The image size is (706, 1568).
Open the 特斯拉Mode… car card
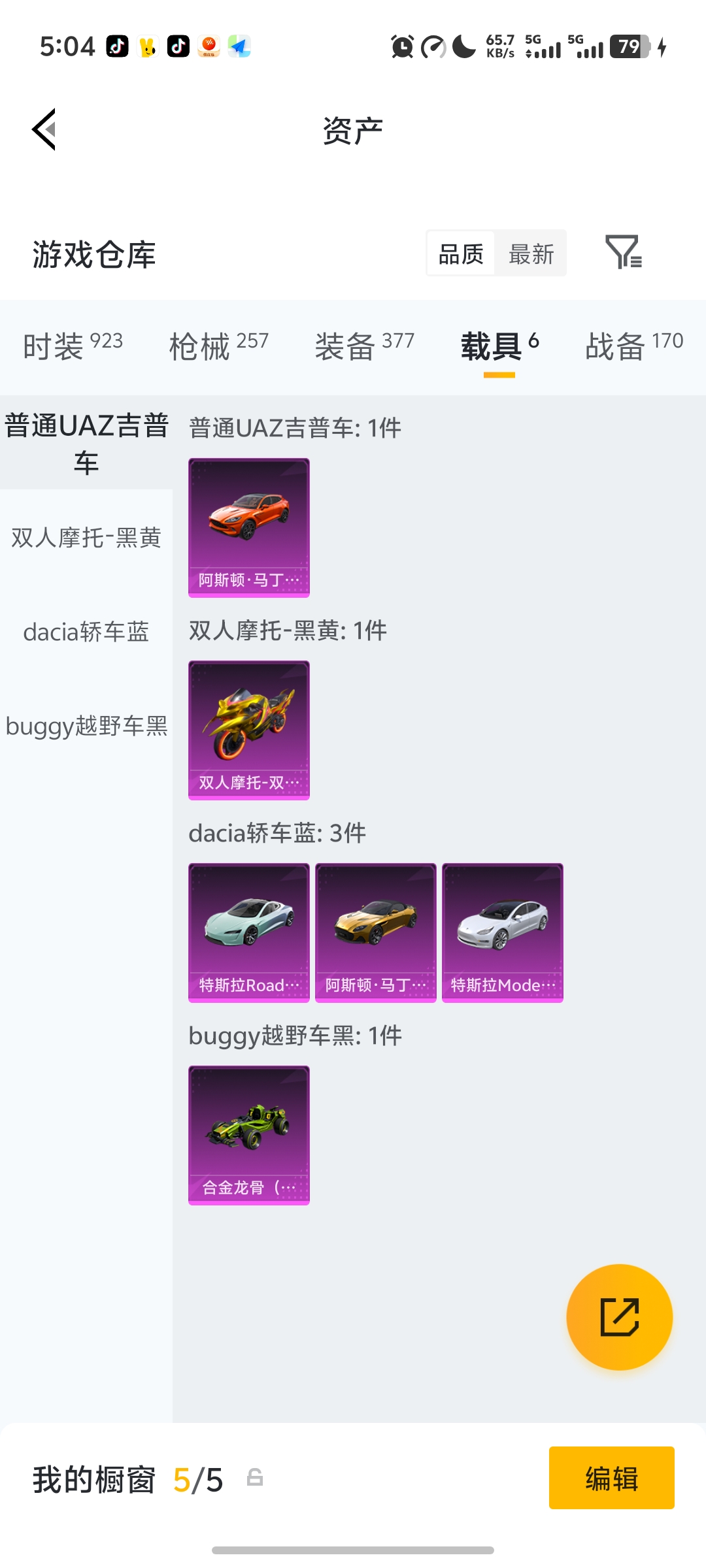(503, 932)
